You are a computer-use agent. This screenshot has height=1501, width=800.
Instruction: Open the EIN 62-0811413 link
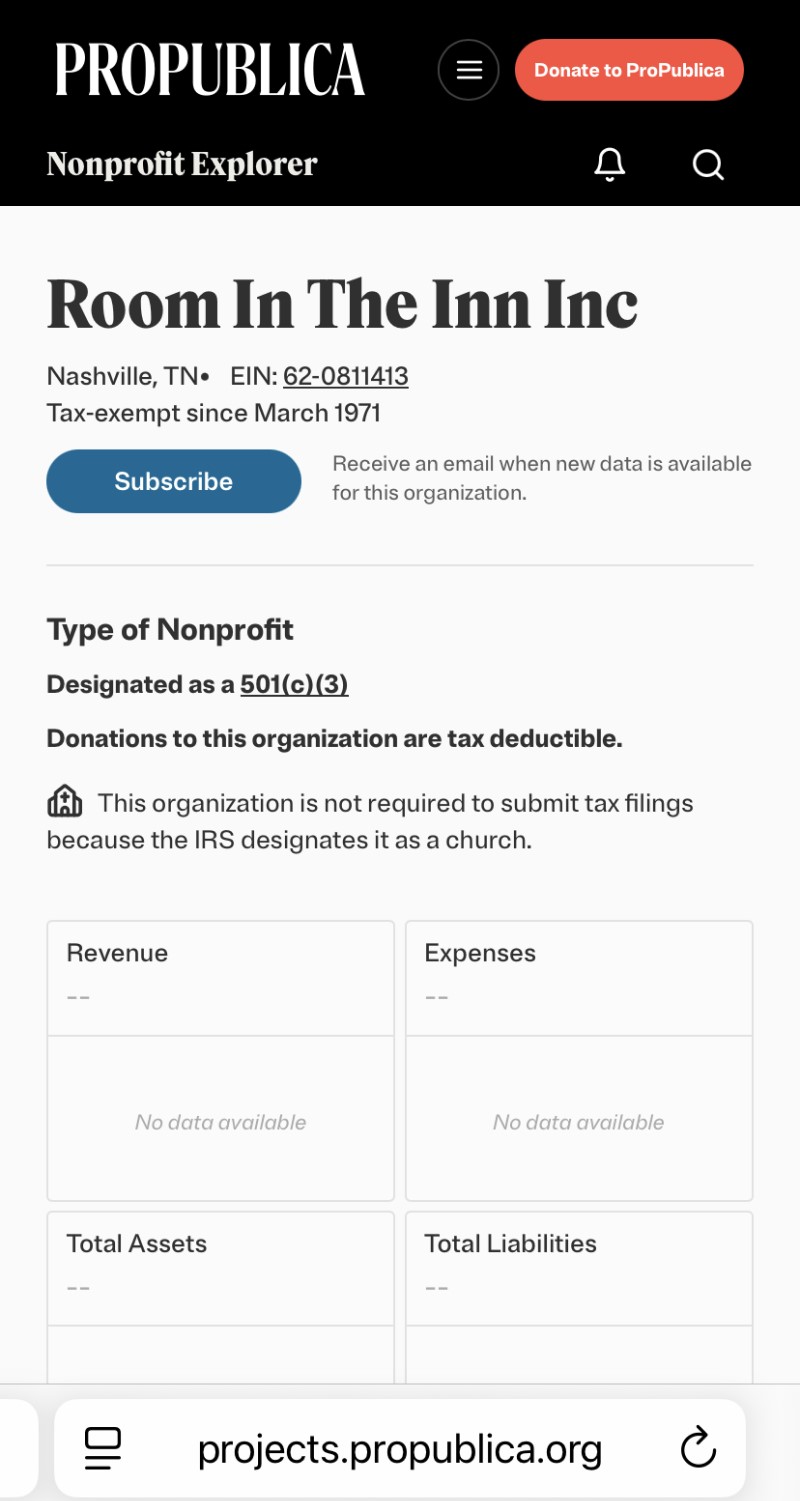point(345,376)
